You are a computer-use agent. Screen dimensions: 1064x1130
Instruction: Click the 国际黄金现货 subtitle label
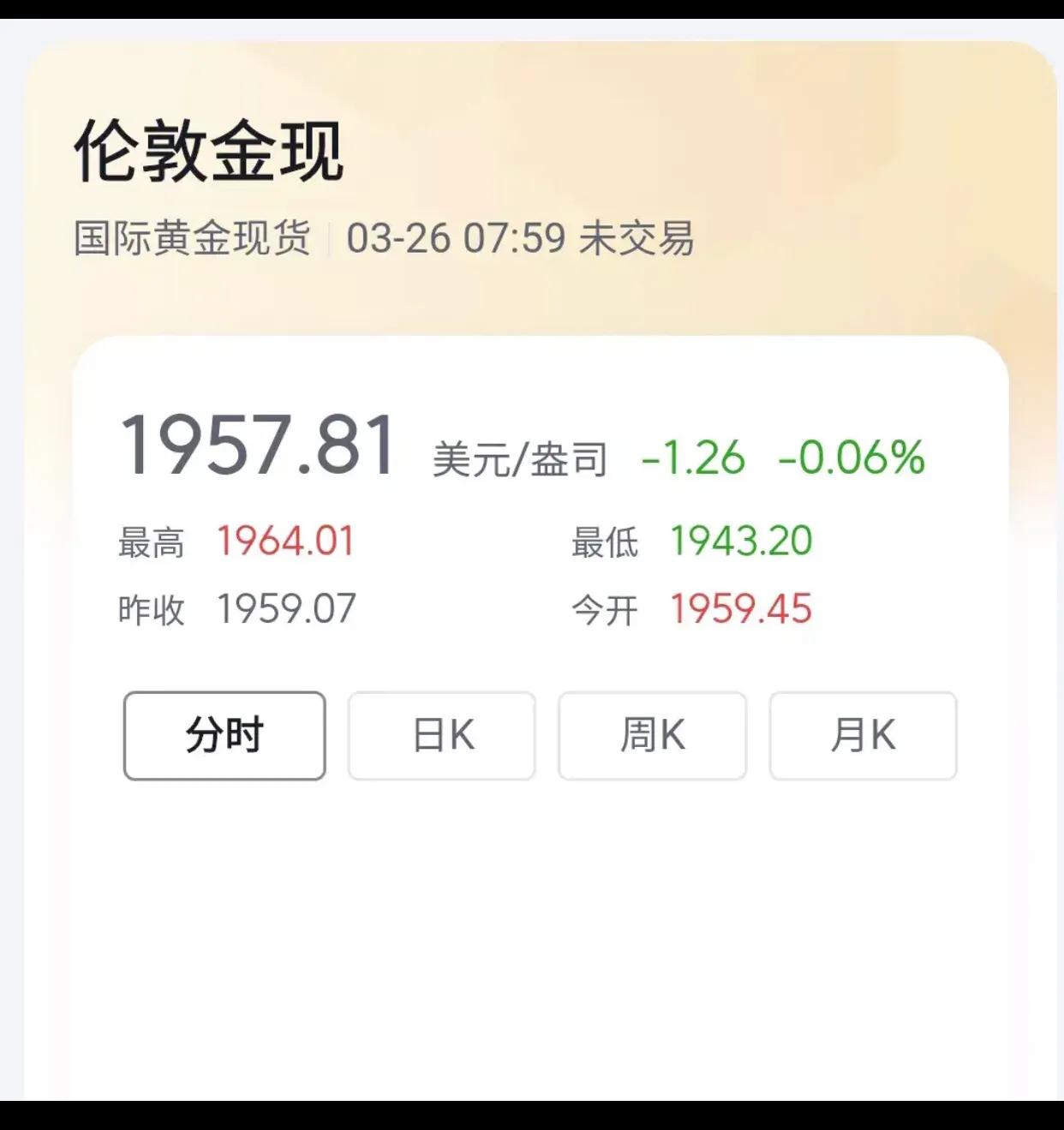click(193, 240)
